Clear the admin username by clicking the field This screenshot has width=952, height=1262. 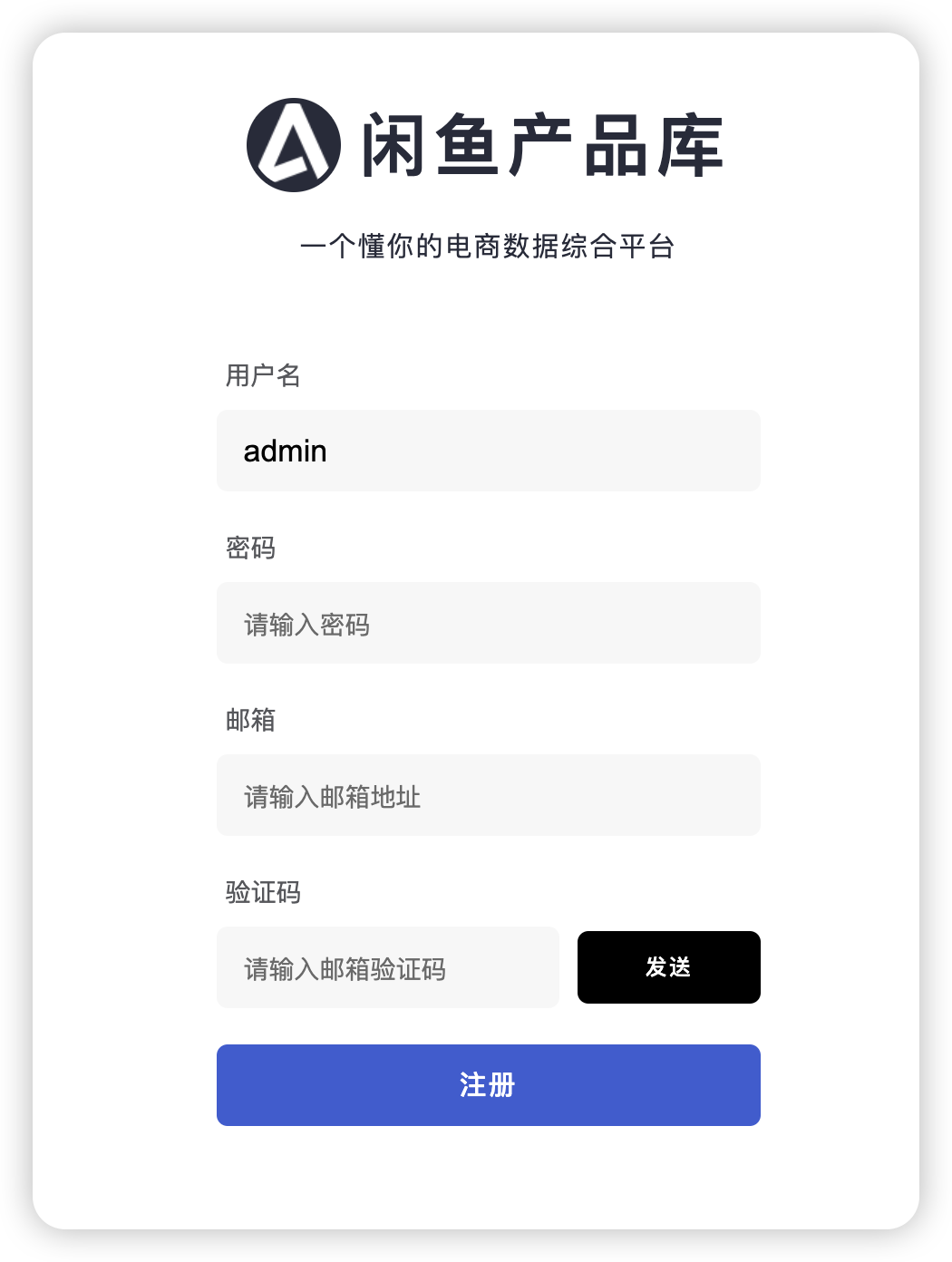coord(488,451)
